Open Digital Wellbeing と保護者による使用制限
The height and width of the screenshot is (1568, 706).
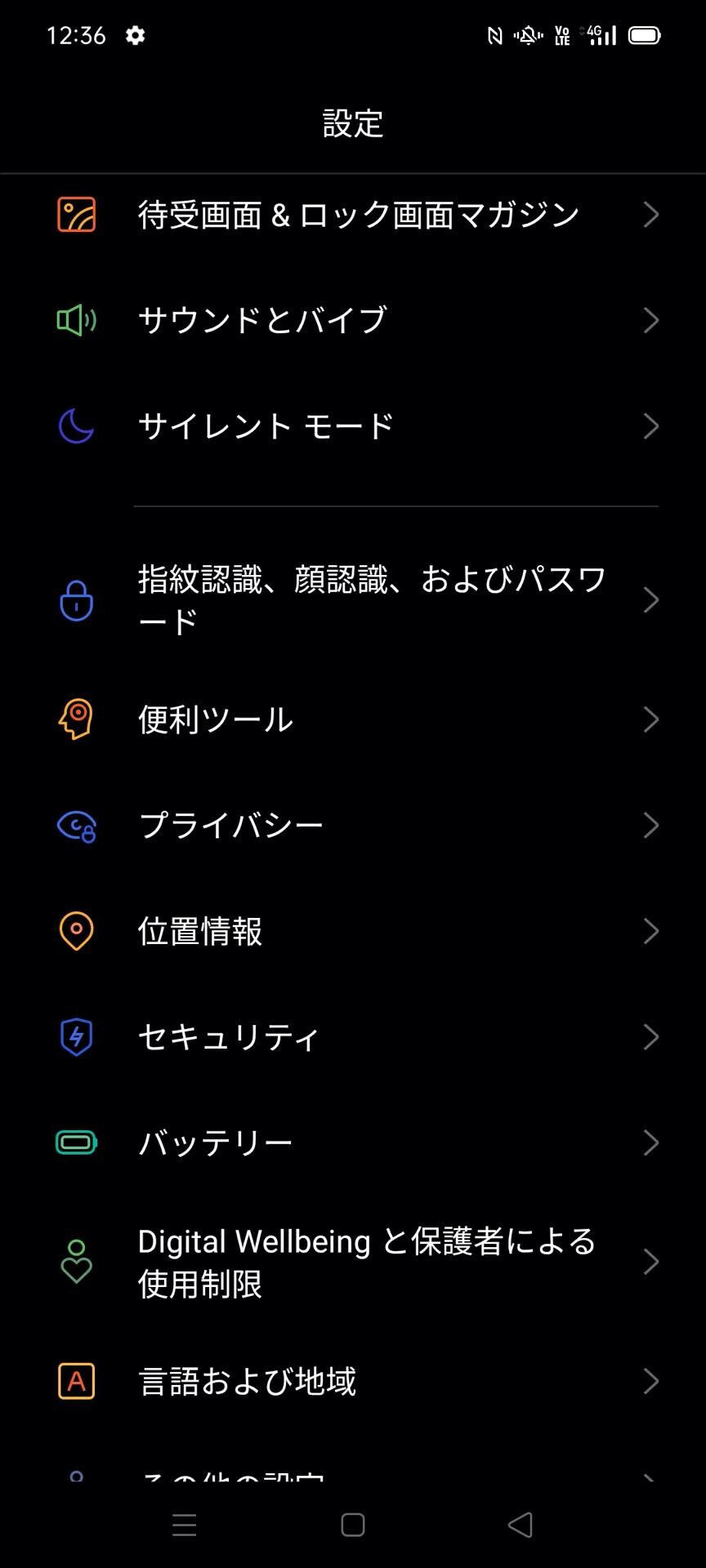[x=353, y=1262]
